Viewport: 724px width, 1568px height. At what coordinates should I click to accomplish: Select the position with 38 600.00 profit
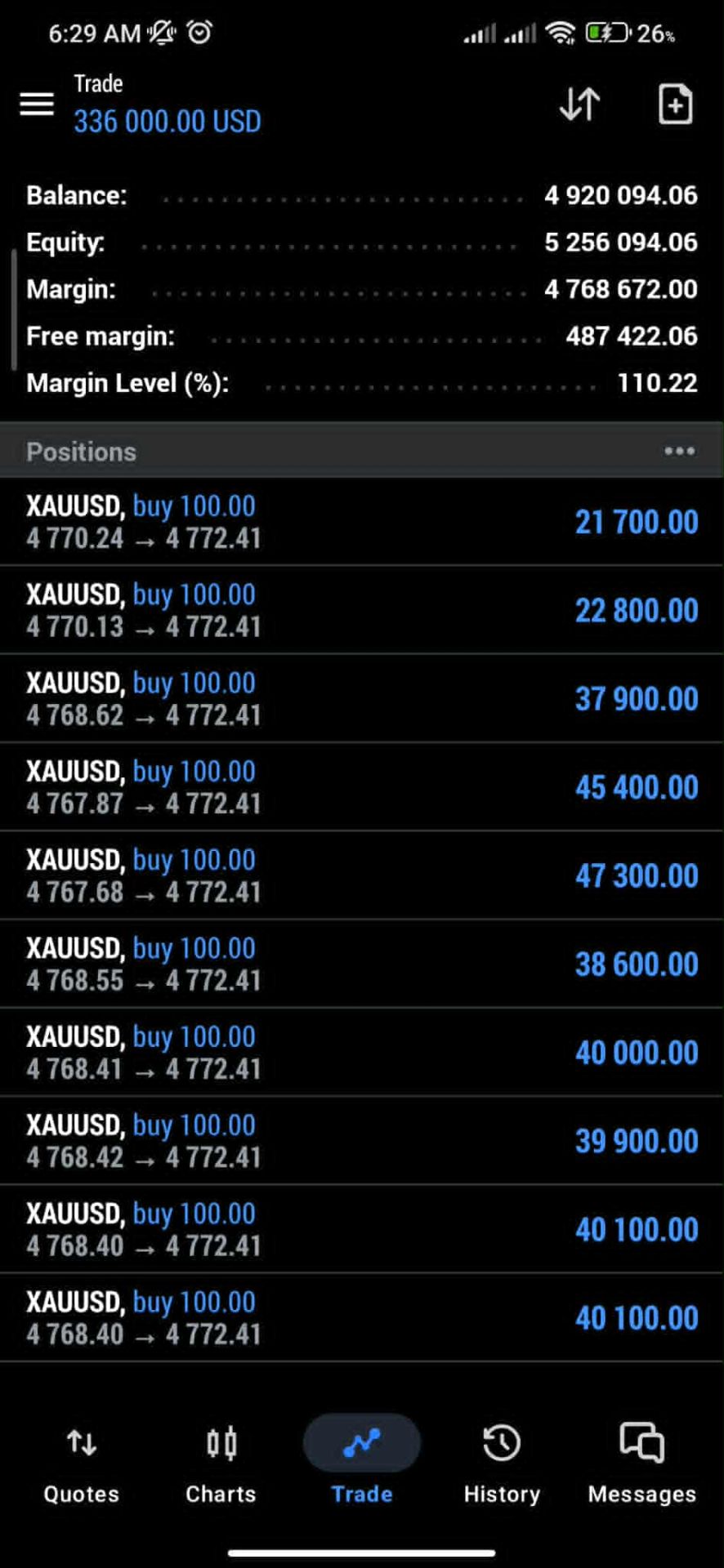pos(361,964)
